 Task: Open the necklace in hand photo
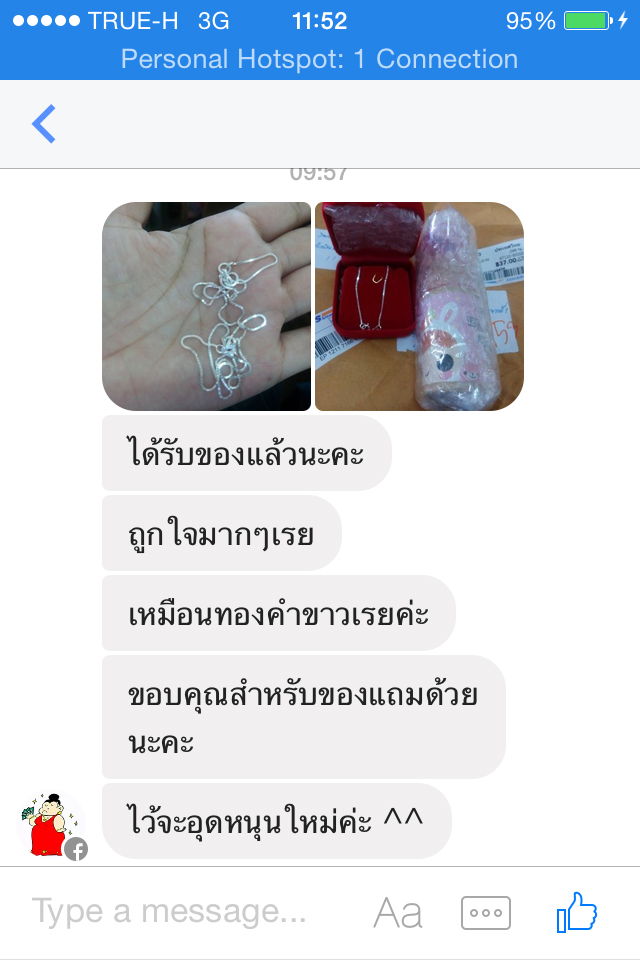206,306
